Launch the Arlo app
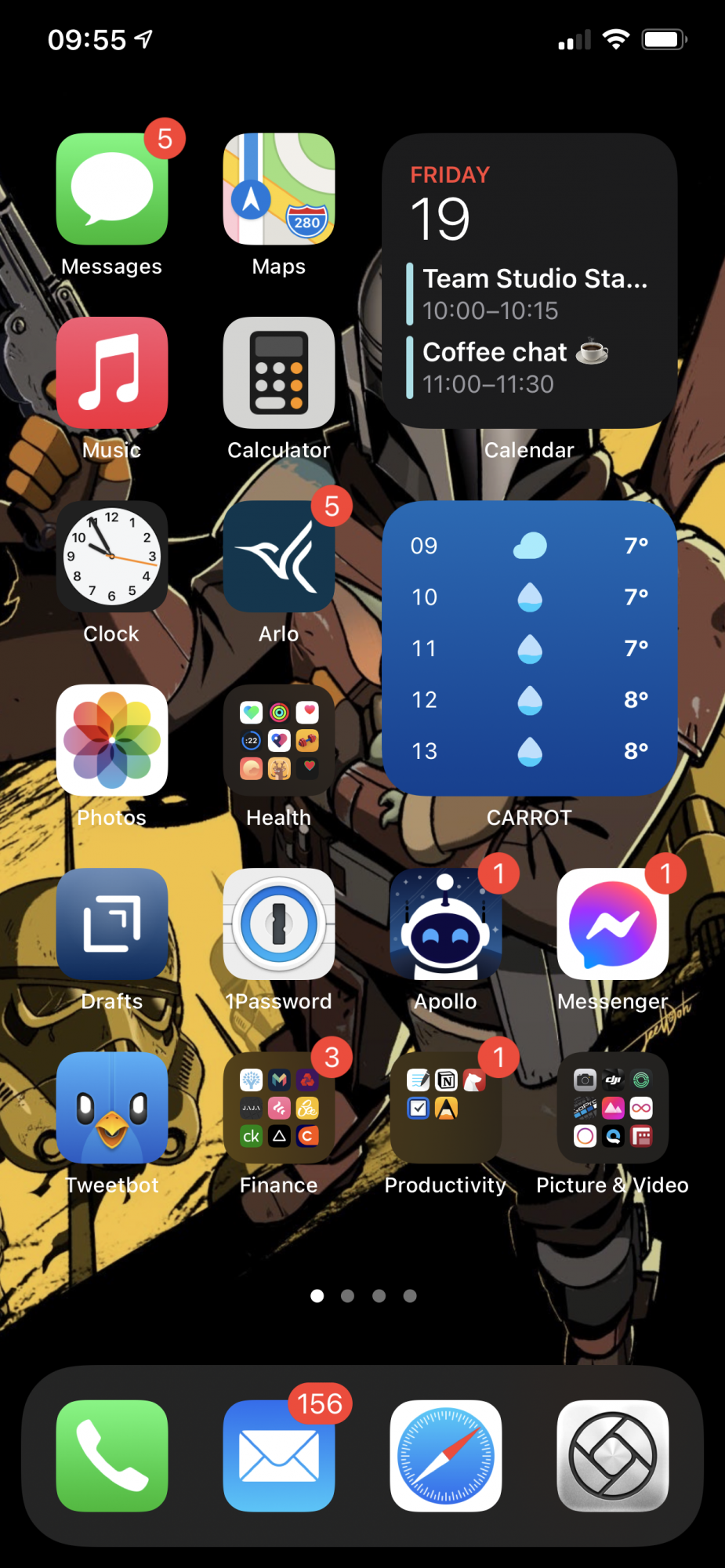The image size is (725, 1568). pos(278,557)
